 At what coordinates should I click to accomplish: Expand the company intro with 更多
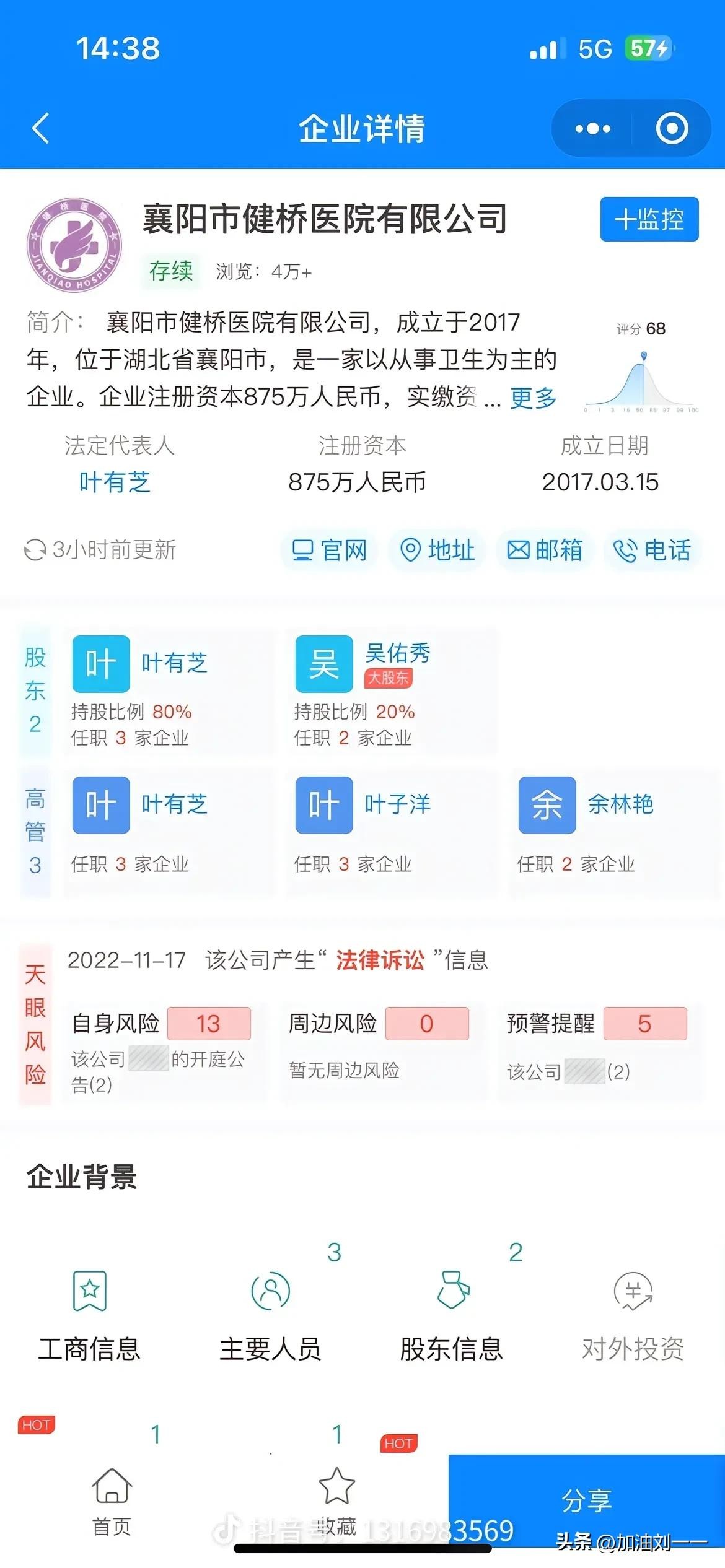(533, 398)
